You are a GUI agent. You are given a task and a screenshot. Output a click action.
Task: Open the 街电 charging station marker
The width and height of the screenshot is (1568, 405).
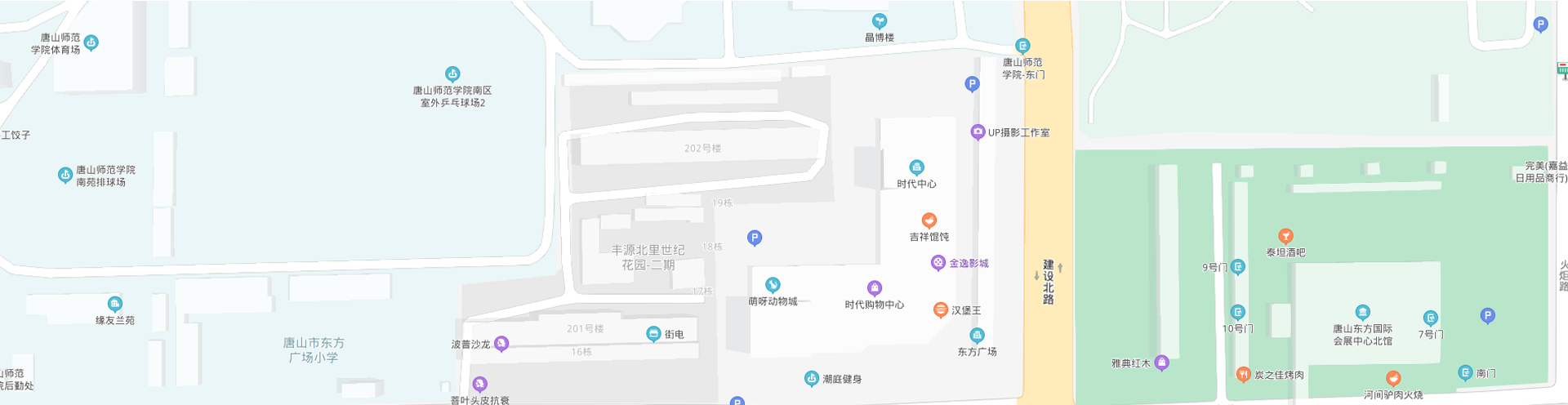(653, 333)
